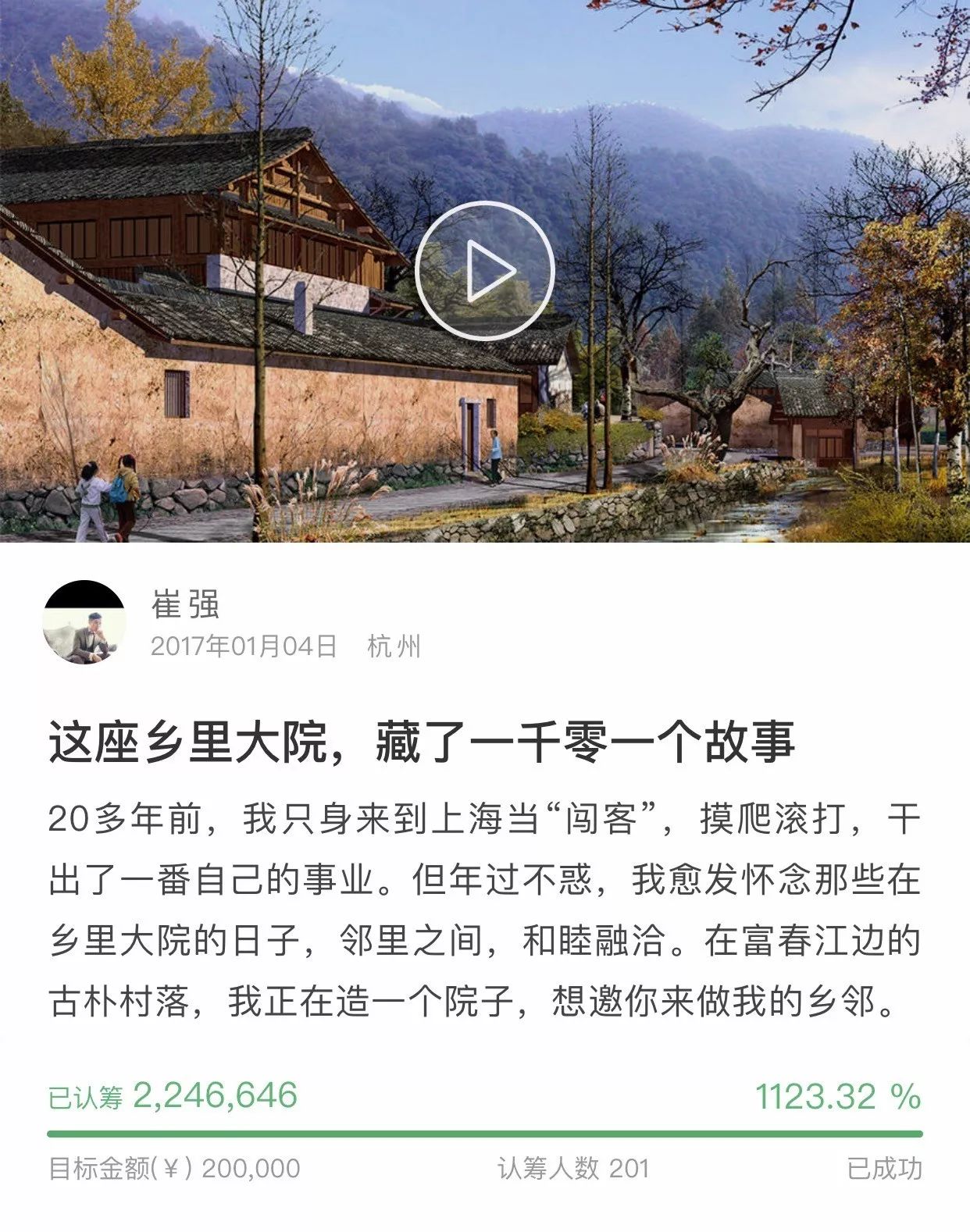
Task: Click the backers count 认筹人数 201
Action: coord(574,1168)
